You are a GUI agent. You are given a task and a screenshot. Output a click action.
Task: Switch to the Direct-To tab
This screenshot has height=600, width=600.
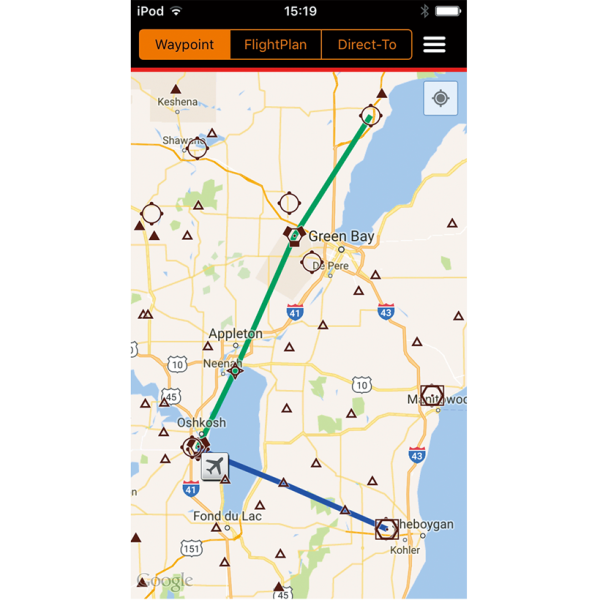(x=367, y=45)
